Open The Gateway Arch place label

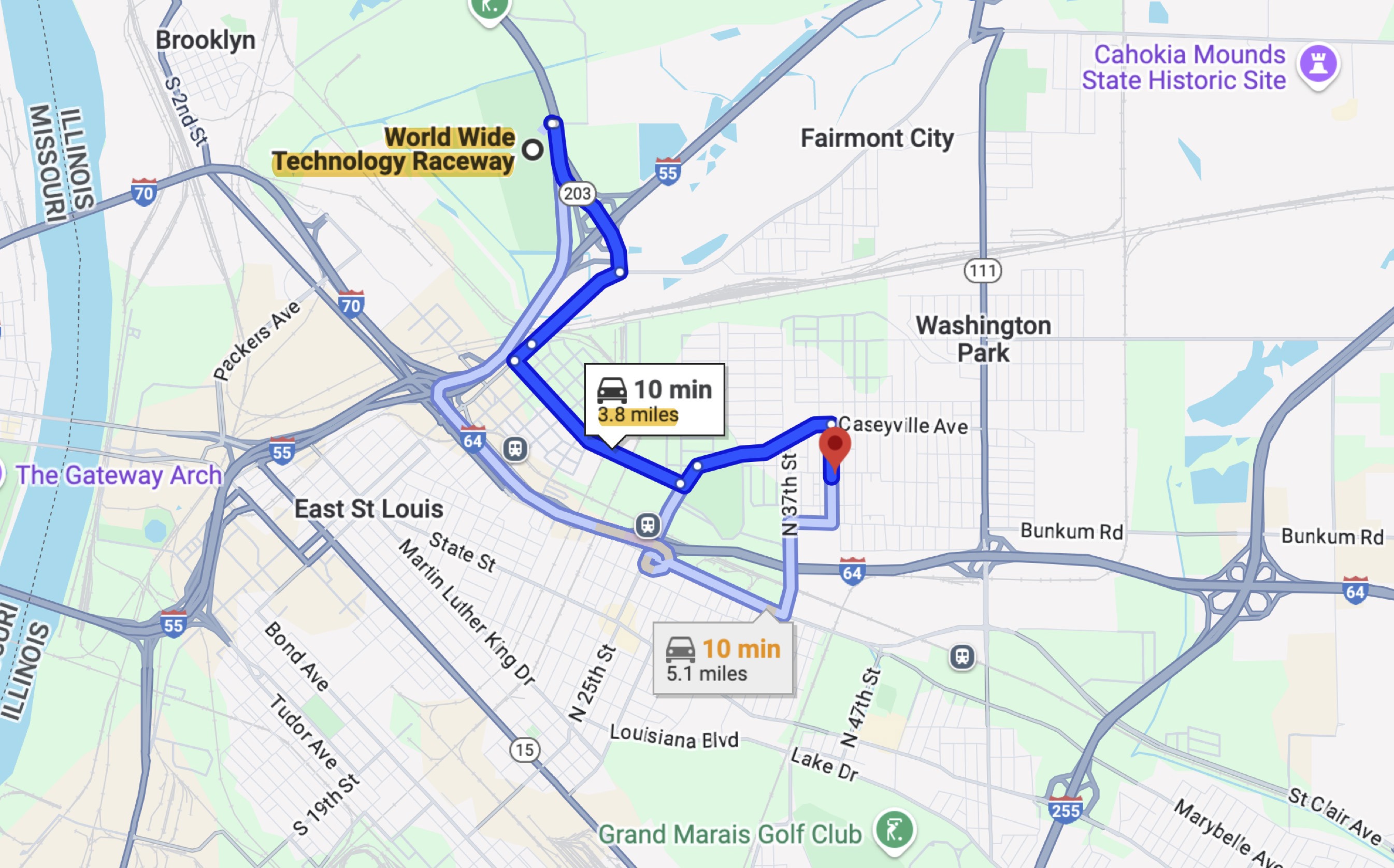coord(118,475)
